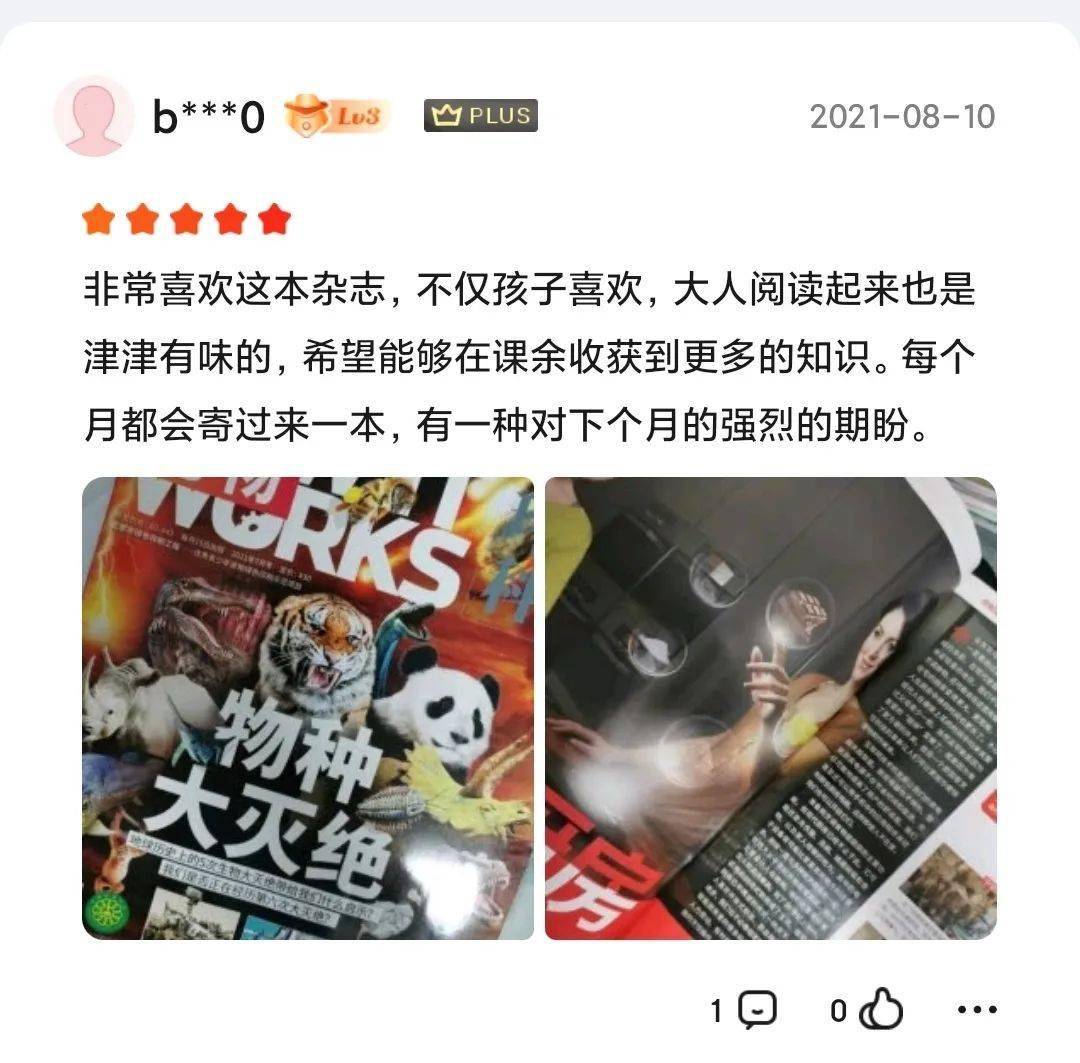Open comments on this review
1080x1063 pixels.
(x=757, y=1010)
